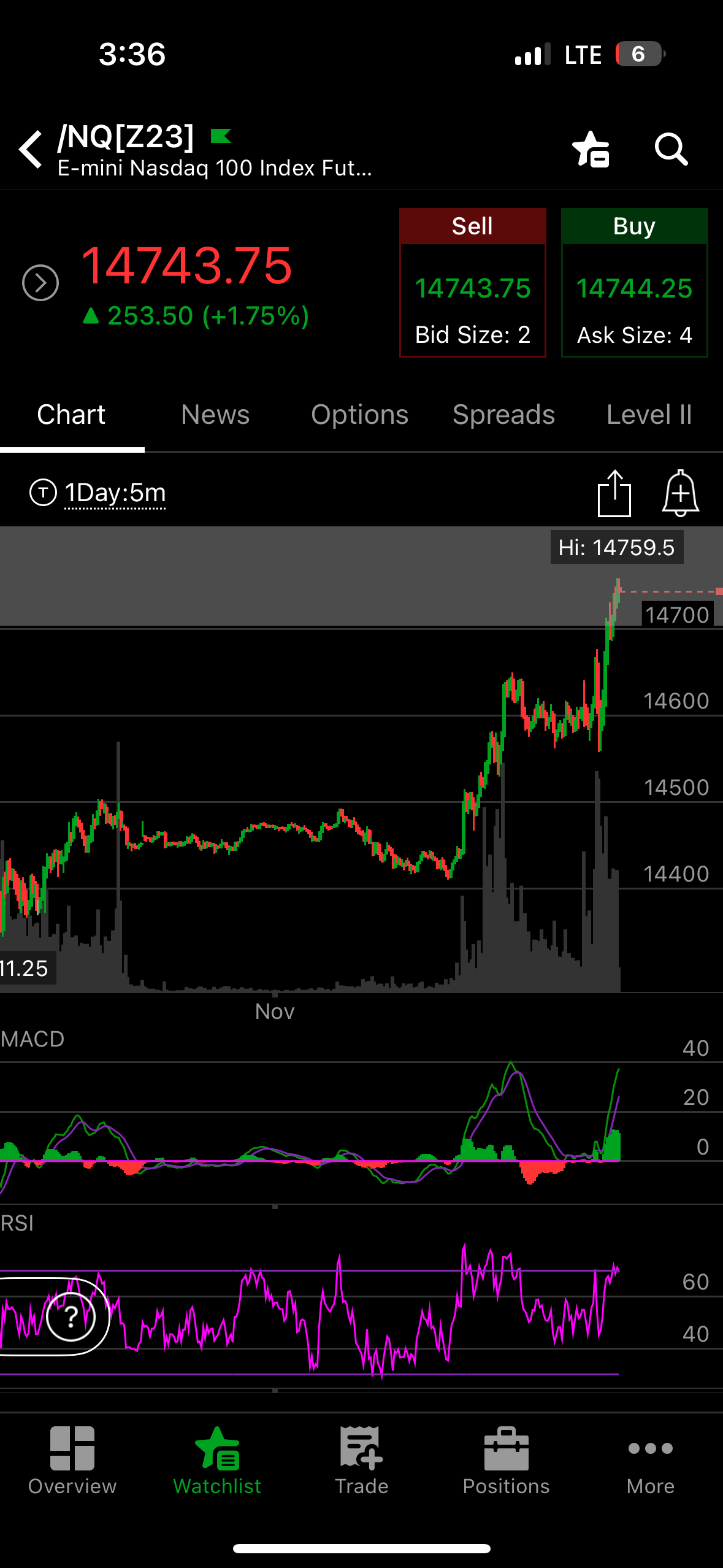The image size is (723, 1568).
Task: Open the watchlist star icon
Action: [x=591, y=150]
